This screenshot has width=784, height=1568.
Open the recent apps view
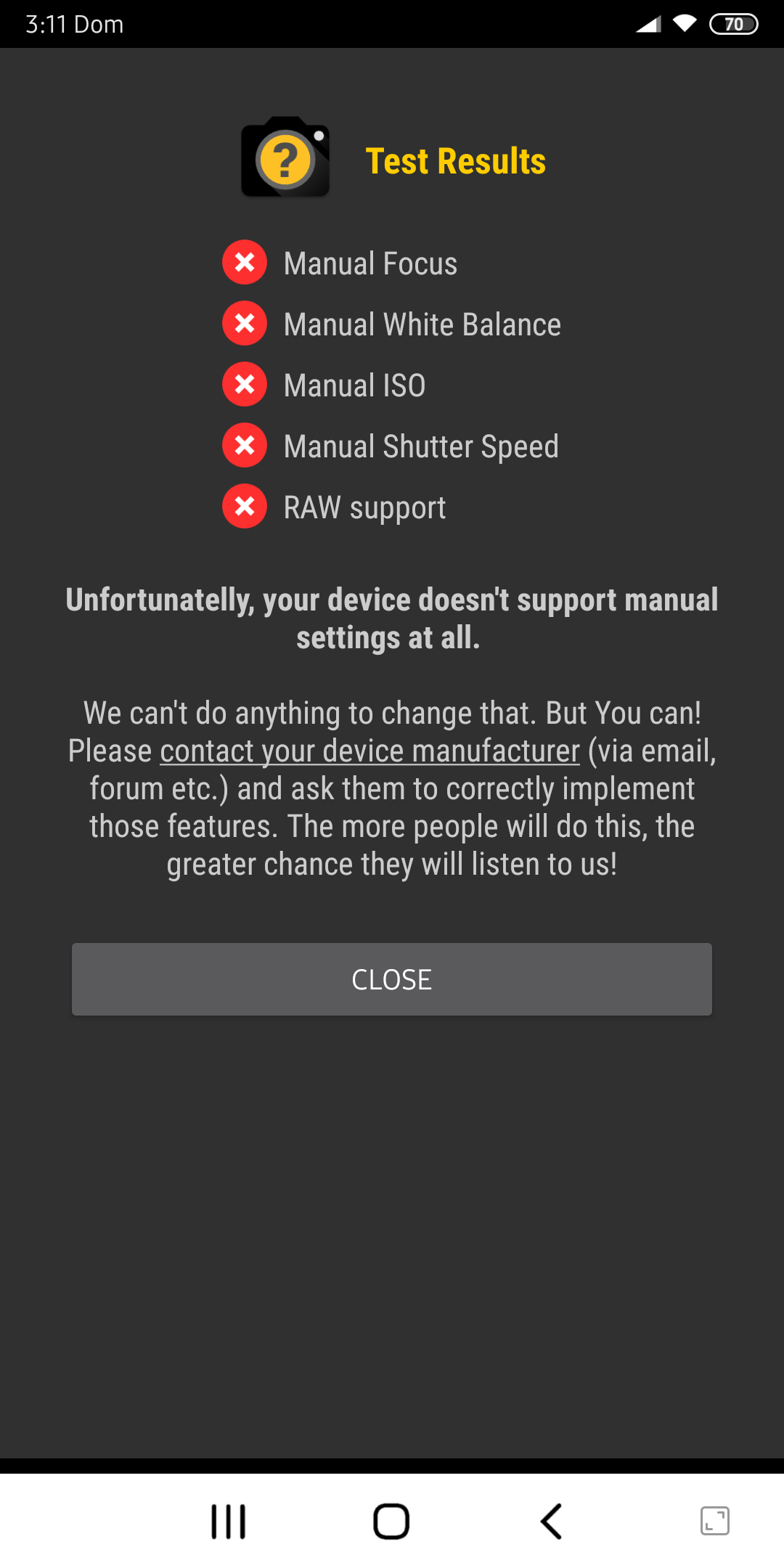pos(229,1521)
